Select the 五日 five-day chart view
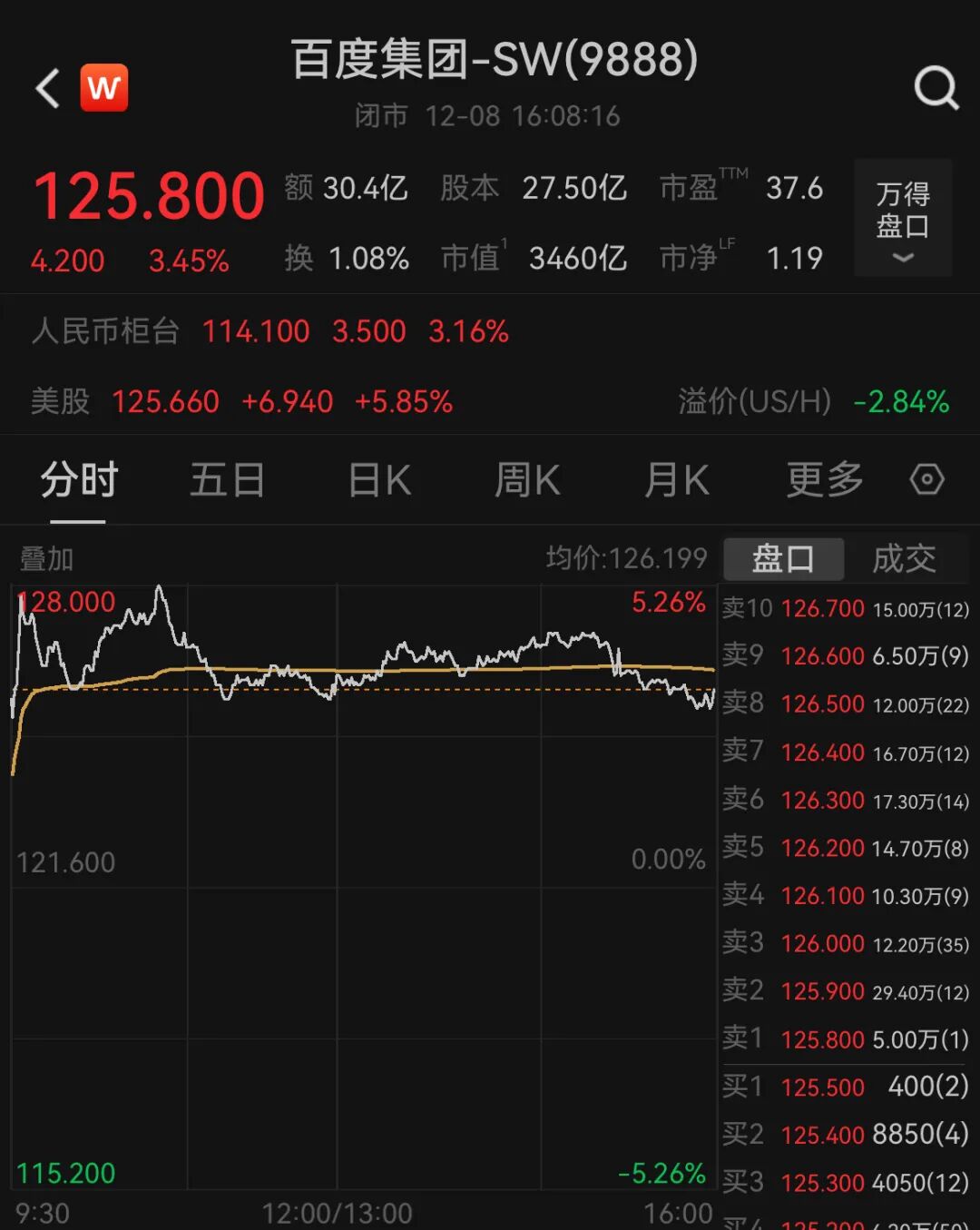This screenshot has height=1230, width=980. (227, 480)
